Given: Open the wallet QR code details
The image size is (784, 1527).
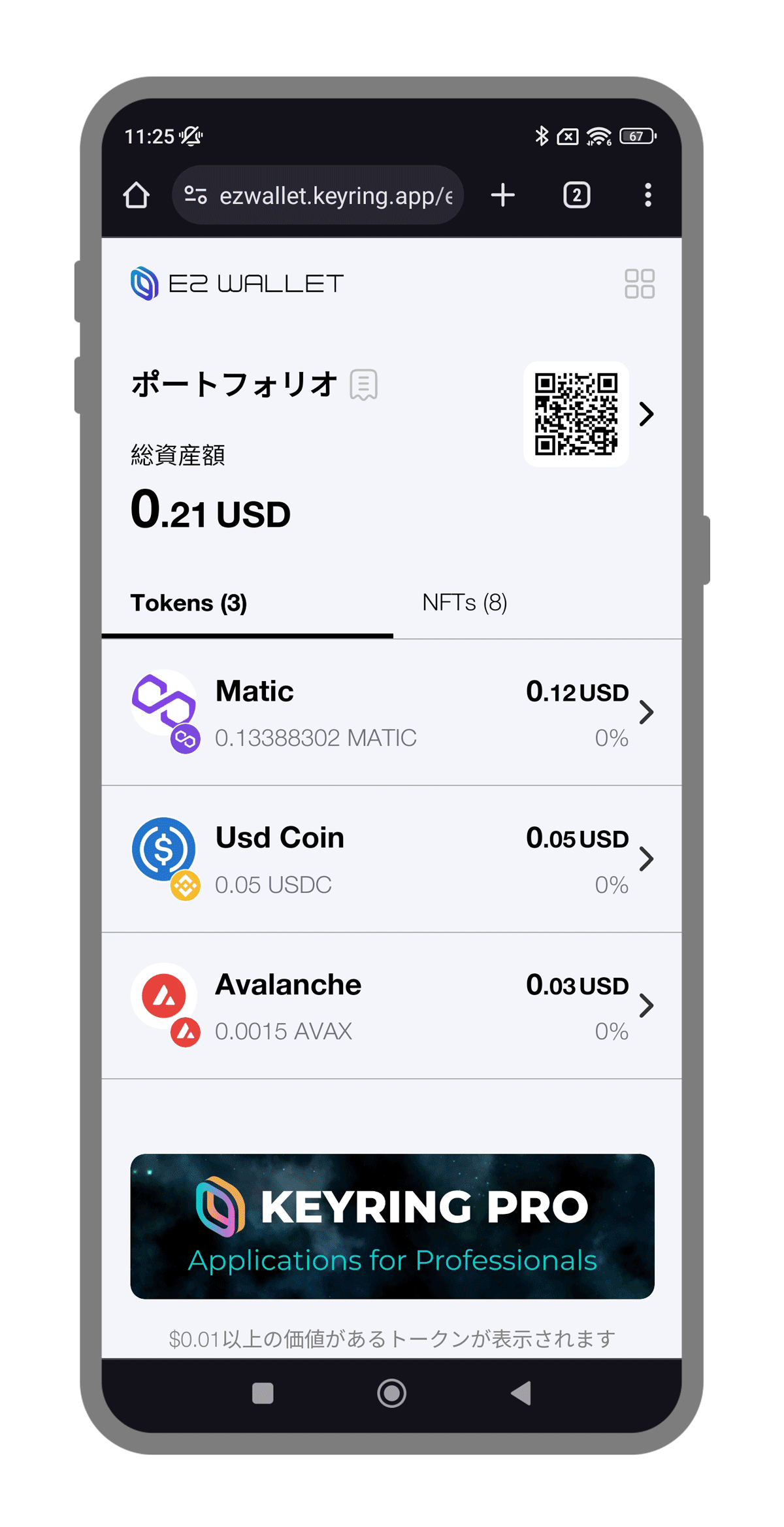Looking at the screenshot, I should [x=576, y=414].
